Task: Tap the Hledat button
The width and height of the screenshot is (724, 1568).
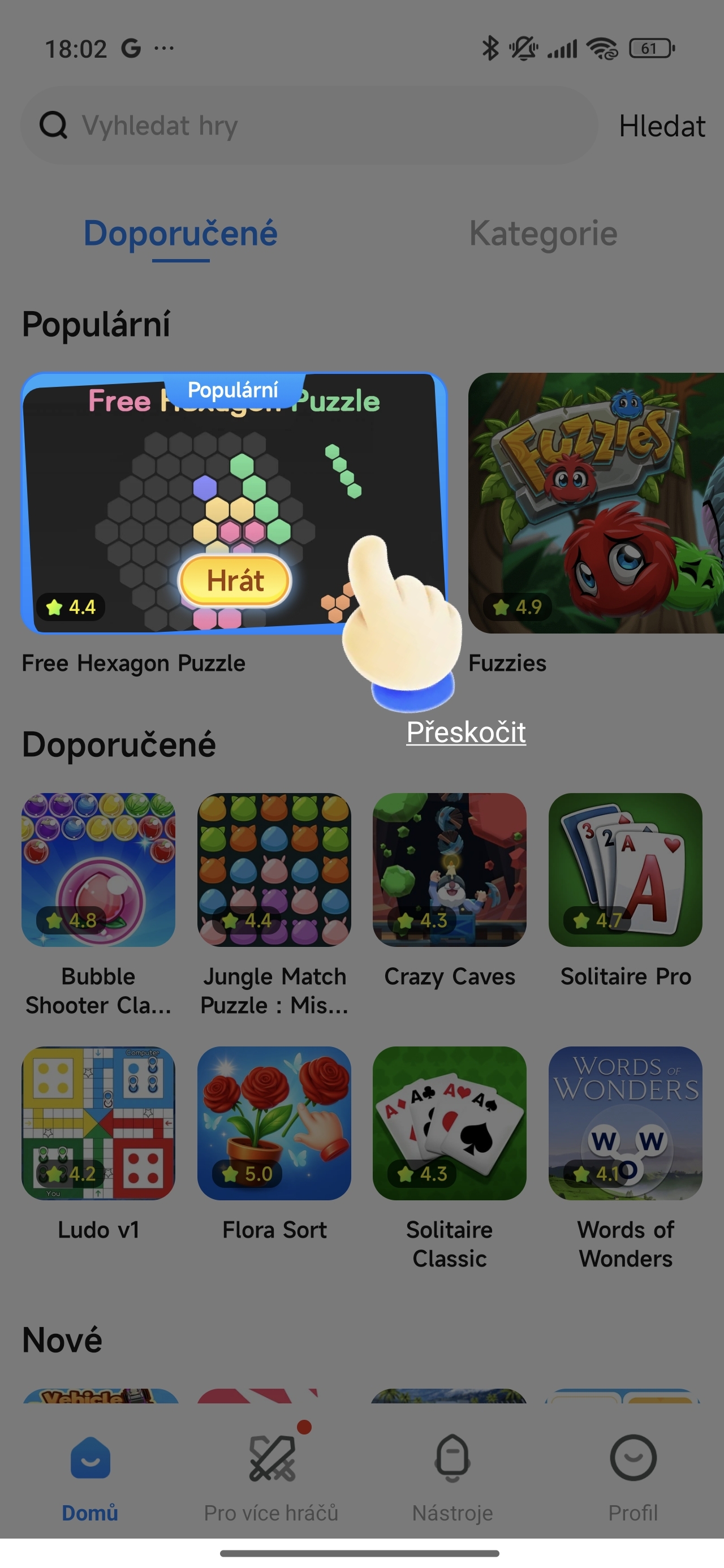Action: [661, 127]
